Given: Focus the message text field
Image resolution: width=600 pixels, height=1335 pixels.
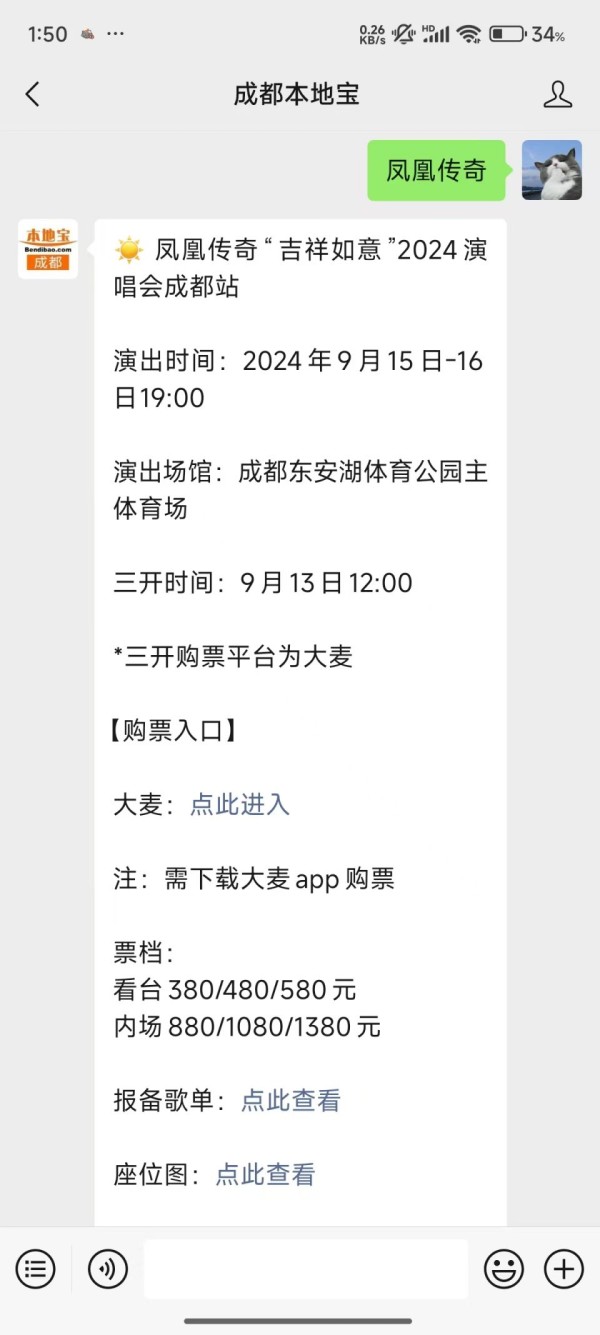Looking at the screenshot, I should (x=305, y=1270).
